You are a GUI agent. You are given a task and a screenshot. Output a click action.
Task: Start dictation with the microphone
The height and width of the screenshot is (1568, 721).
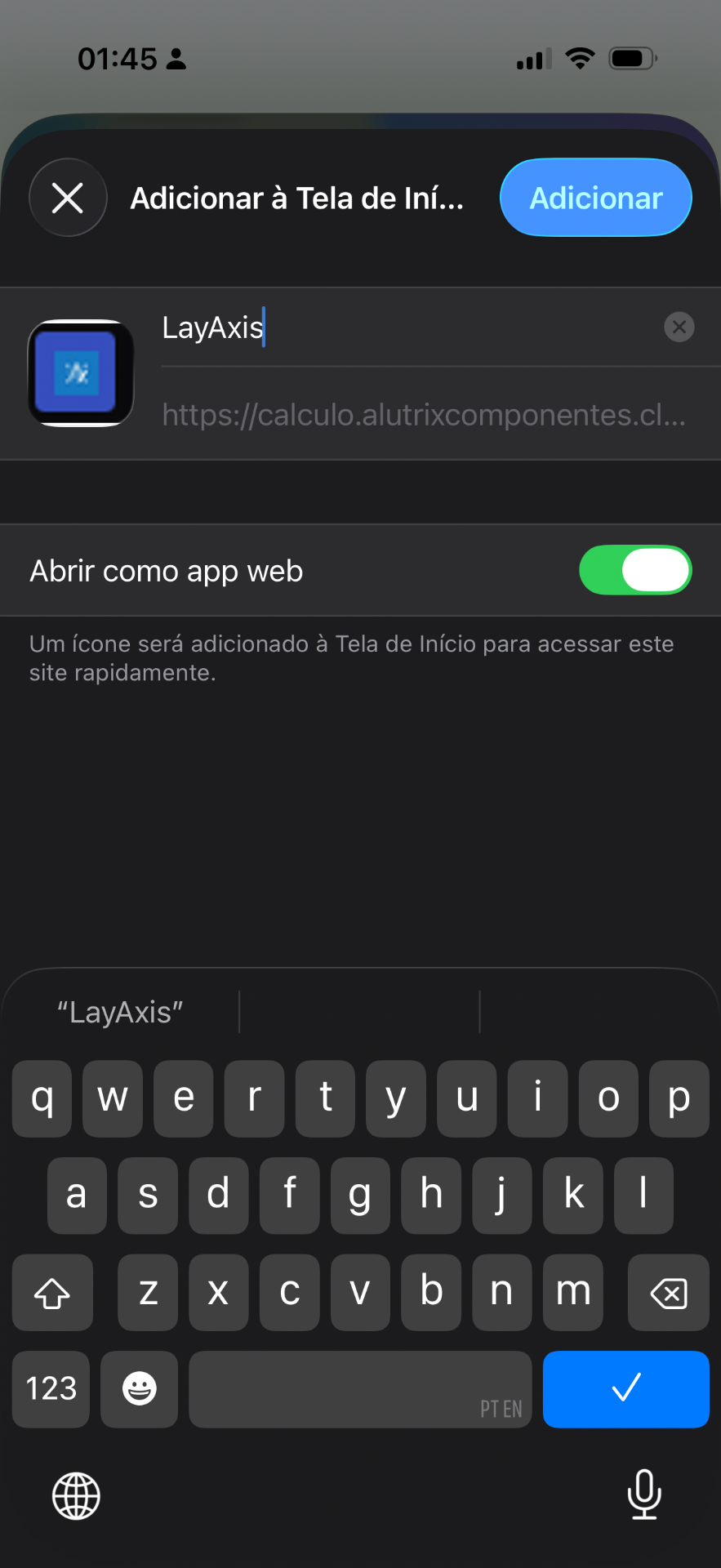(x=643, y=1494)
